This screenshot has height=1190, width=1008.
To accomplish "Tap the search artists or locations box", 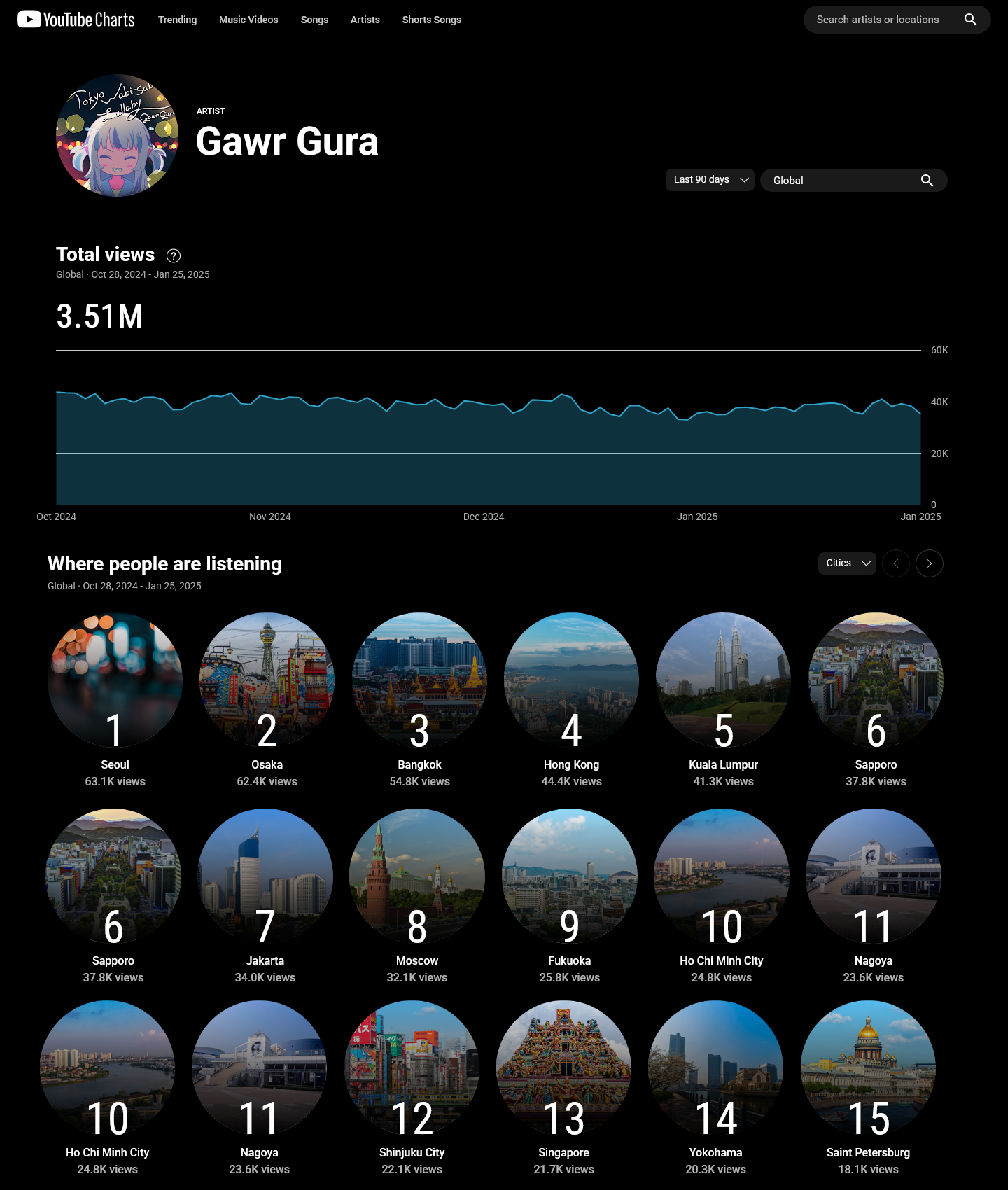I will tap(878, 20).
